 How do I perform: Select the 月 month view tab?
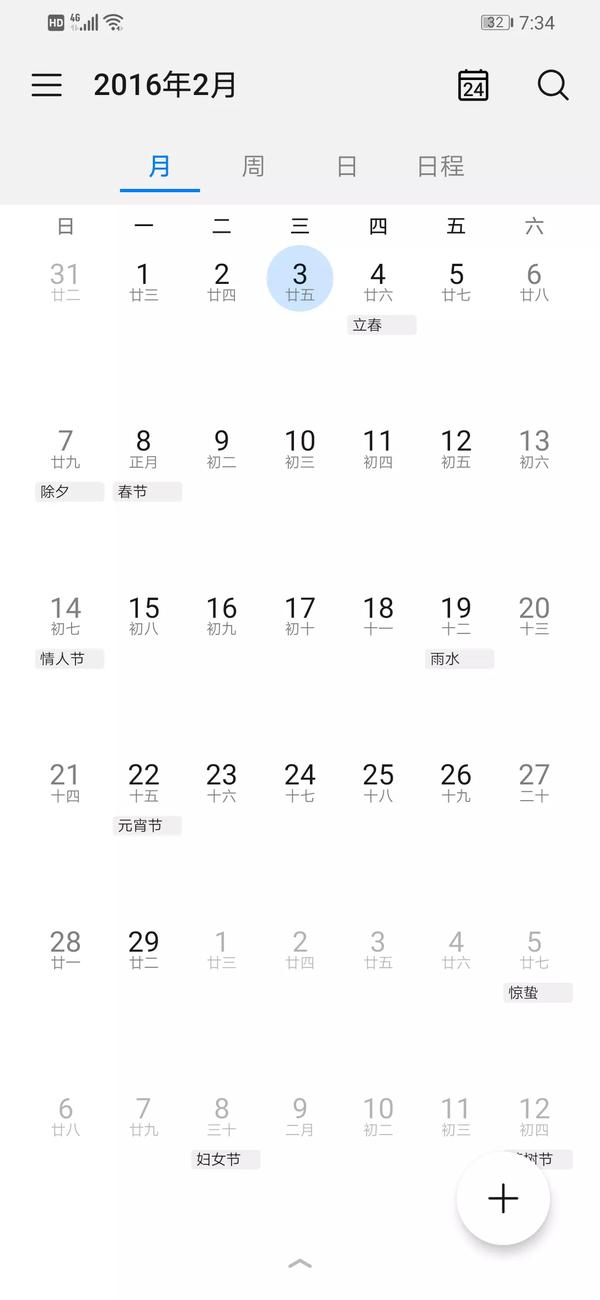pos(160,166)
